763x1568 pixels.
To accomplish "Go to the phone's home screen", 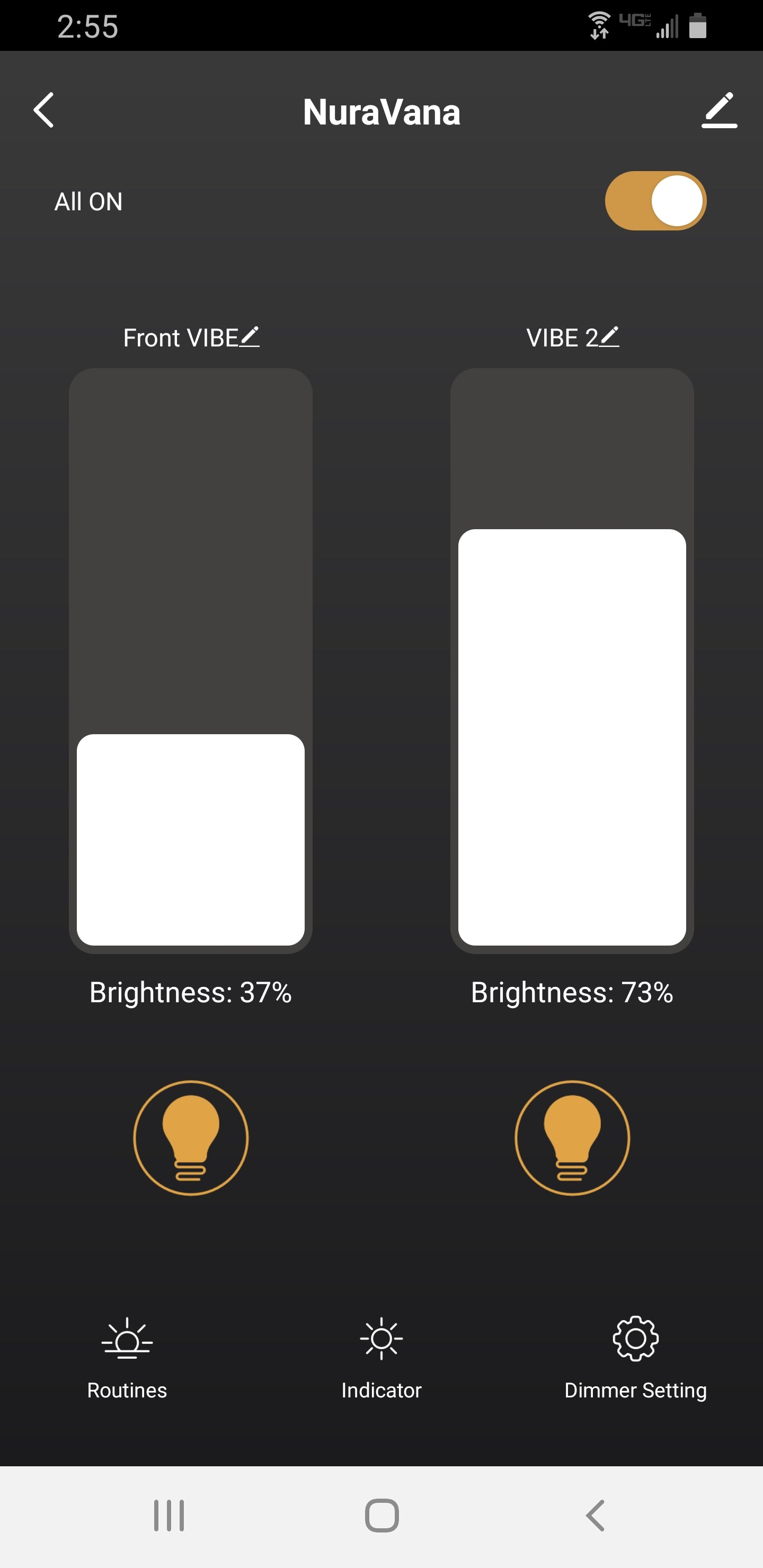I will point(382,1515).
